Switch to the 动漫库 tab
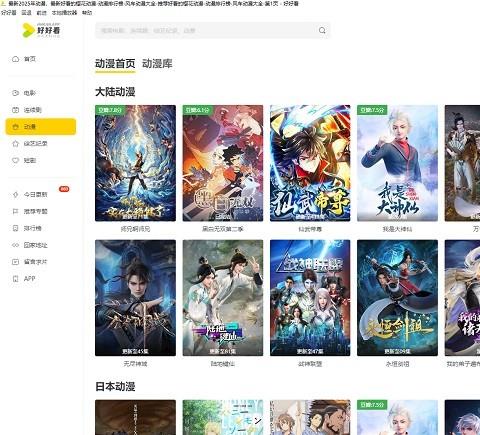 click(157, 63)
